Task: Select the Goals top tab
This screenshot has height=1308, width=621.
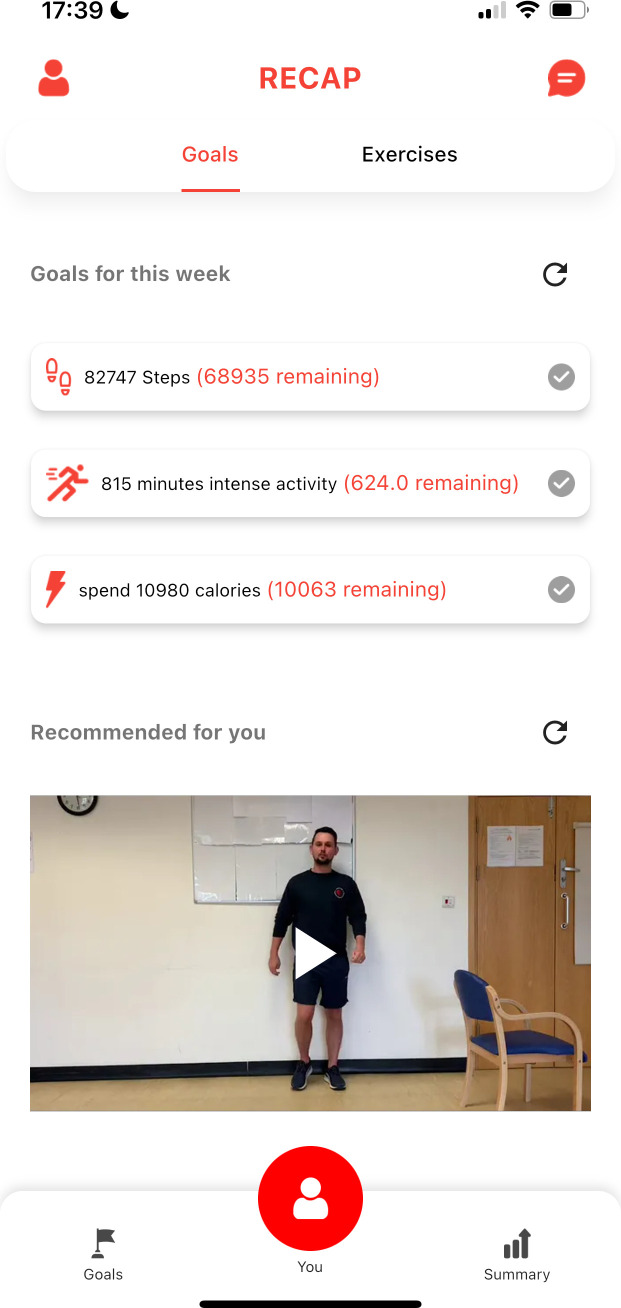Action: point(210,155)
